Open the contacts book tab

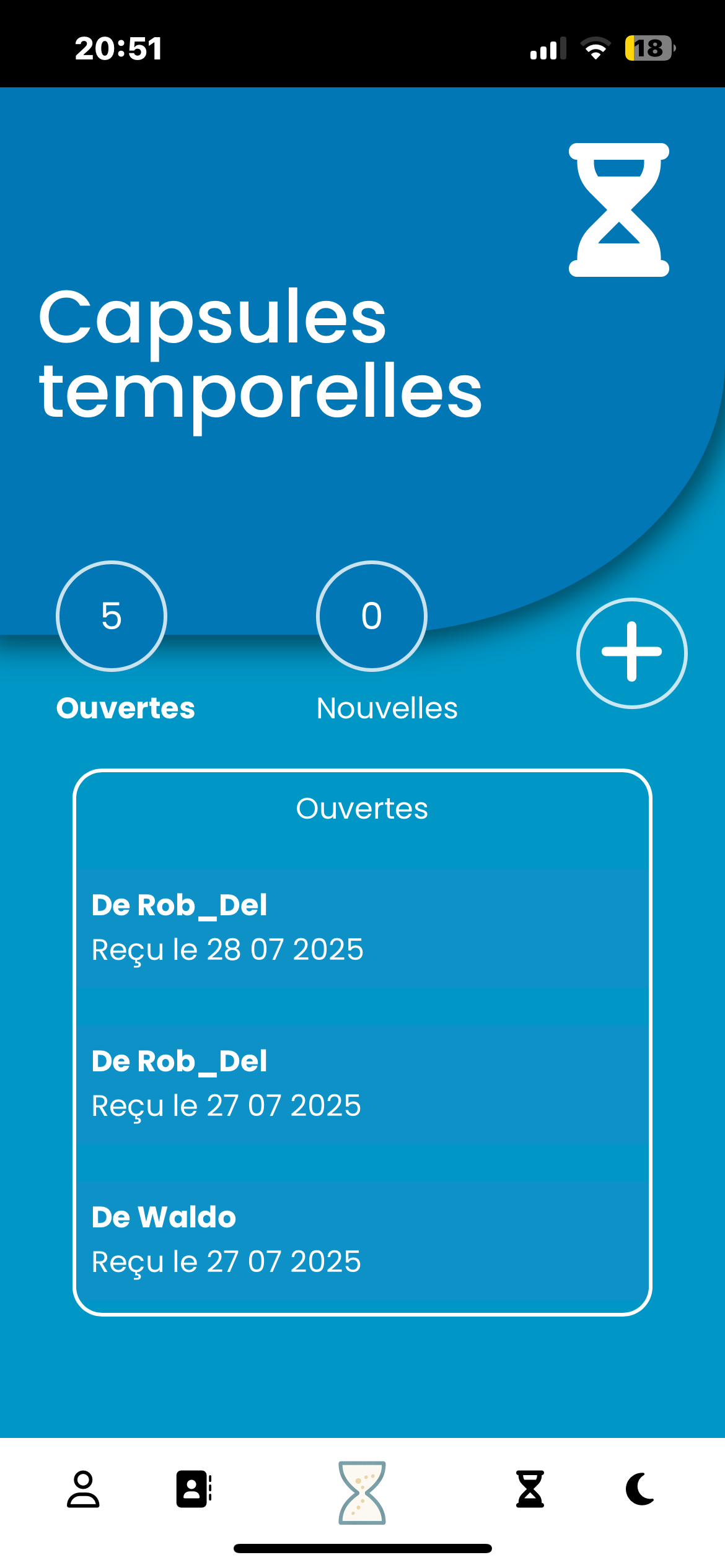194,1489
